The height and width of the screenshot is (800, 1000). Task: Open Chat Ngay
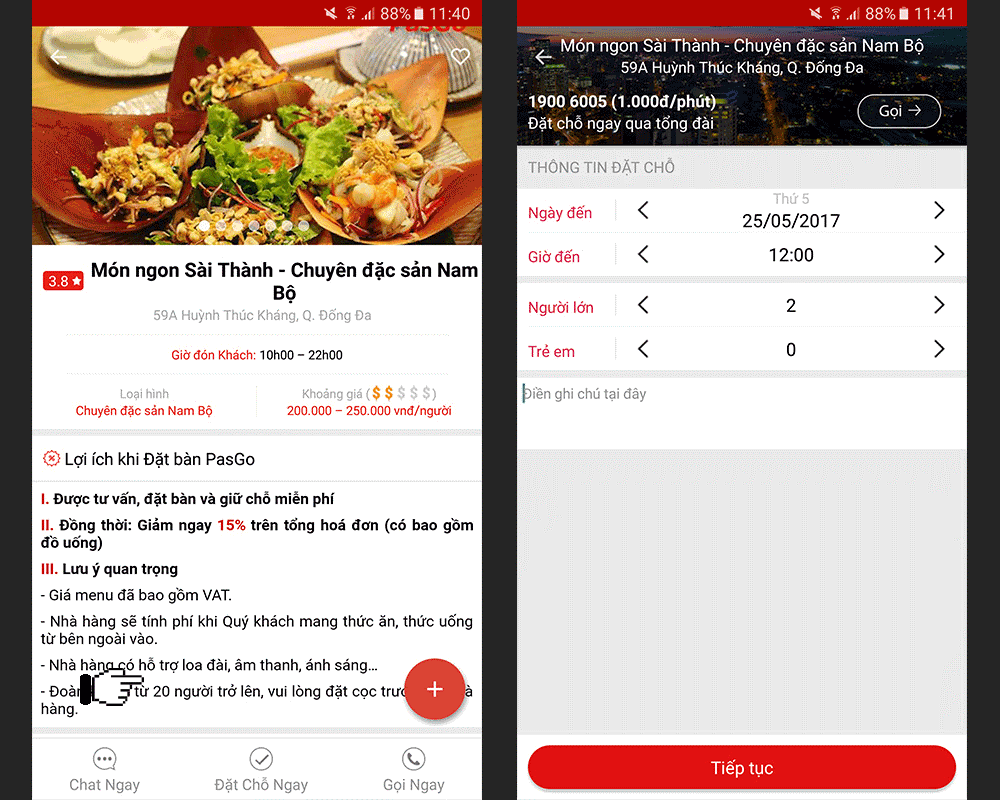point(104,769)
